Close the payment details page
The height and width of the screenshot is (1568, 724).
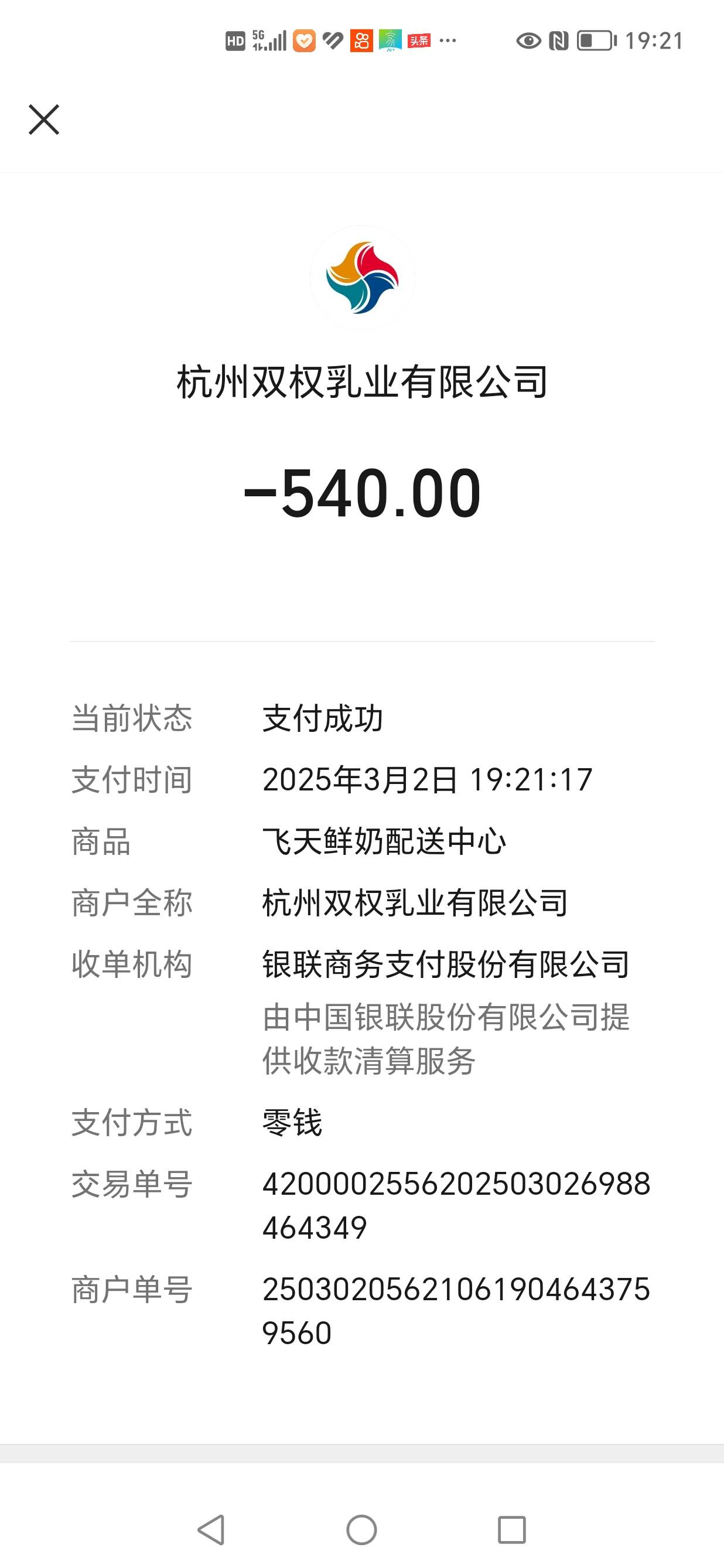pos(44,120)
